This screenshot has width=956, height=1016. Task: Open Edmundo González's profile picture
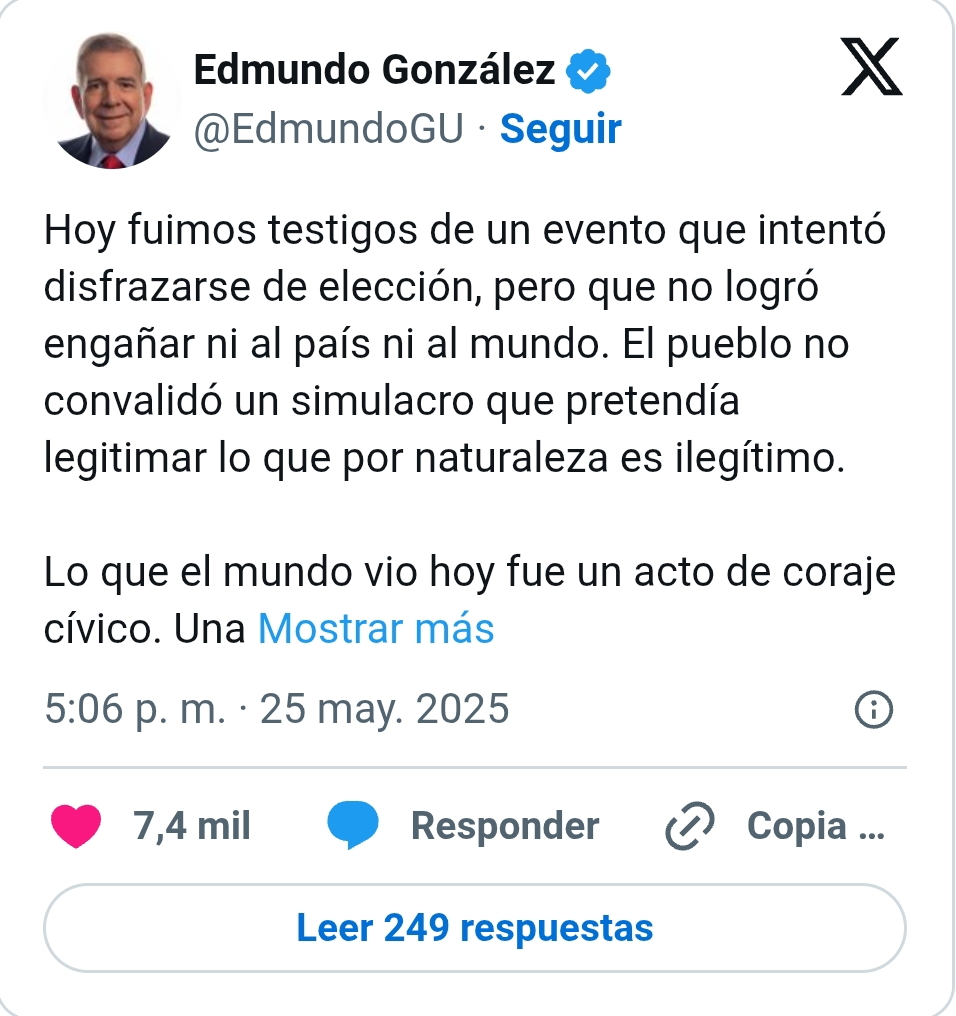coord(110,101)
